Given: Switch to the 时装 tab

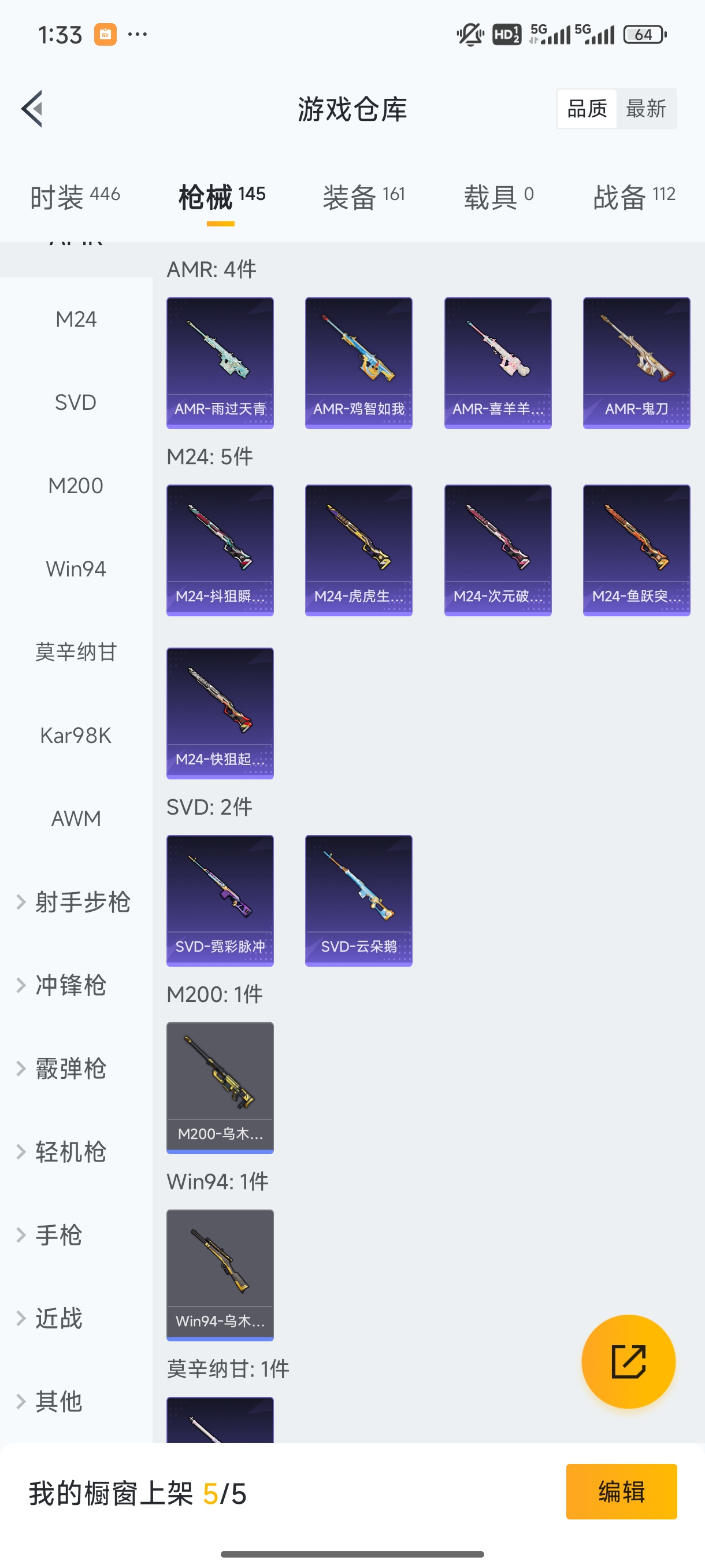Looking at the screenshot, I should click(75, 197).
